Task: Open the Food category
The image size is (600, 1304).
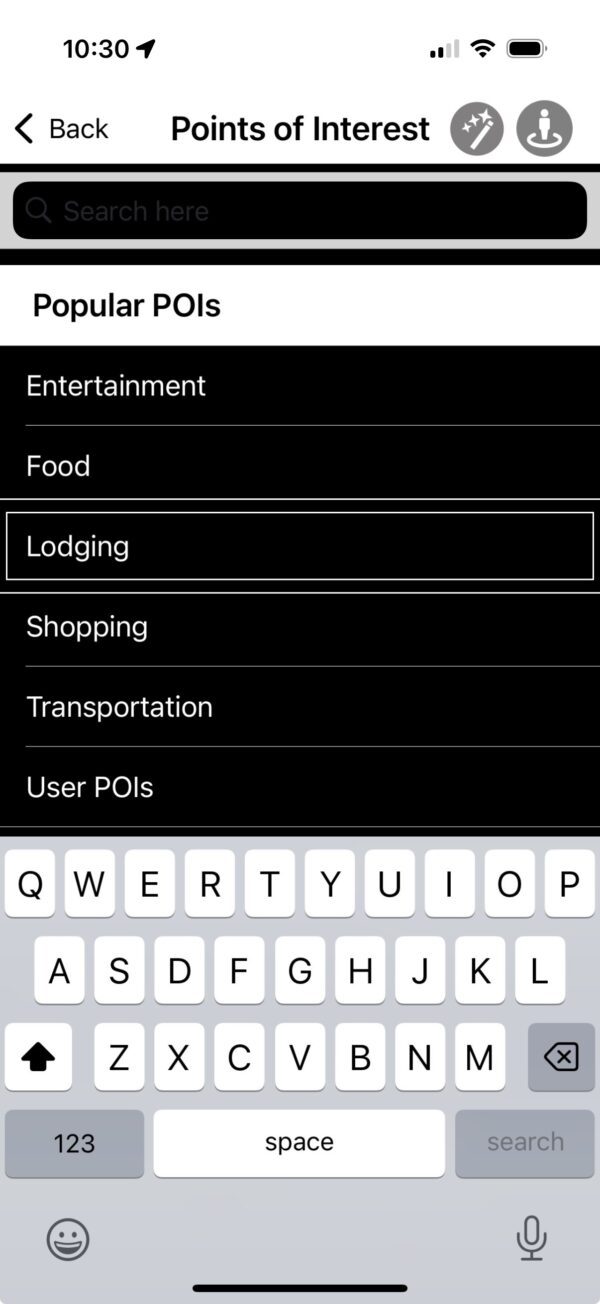Action: pos(300,466)
